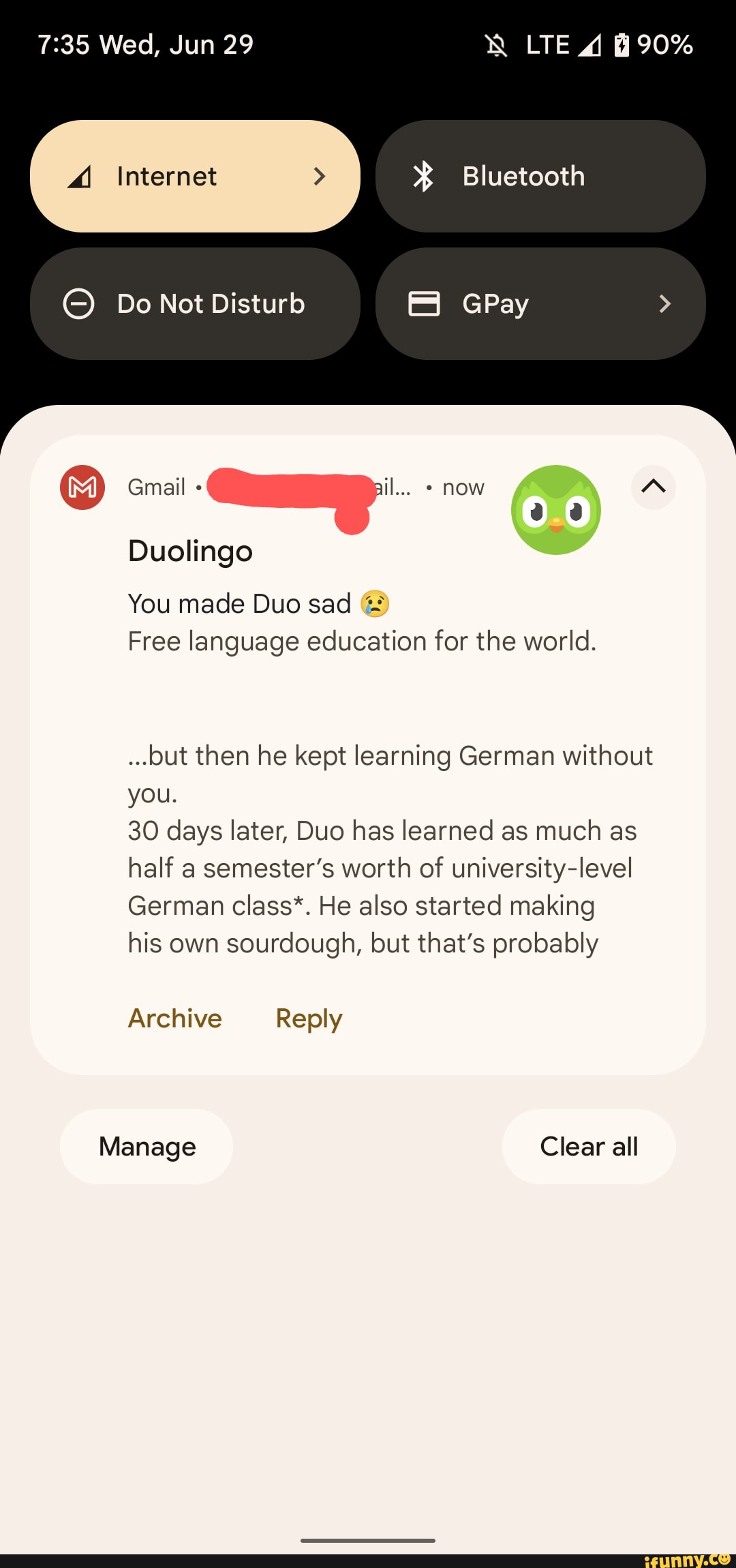Tap the battery indicator in the status bar
The image size is (736, 1568).
tap(620, 44)
